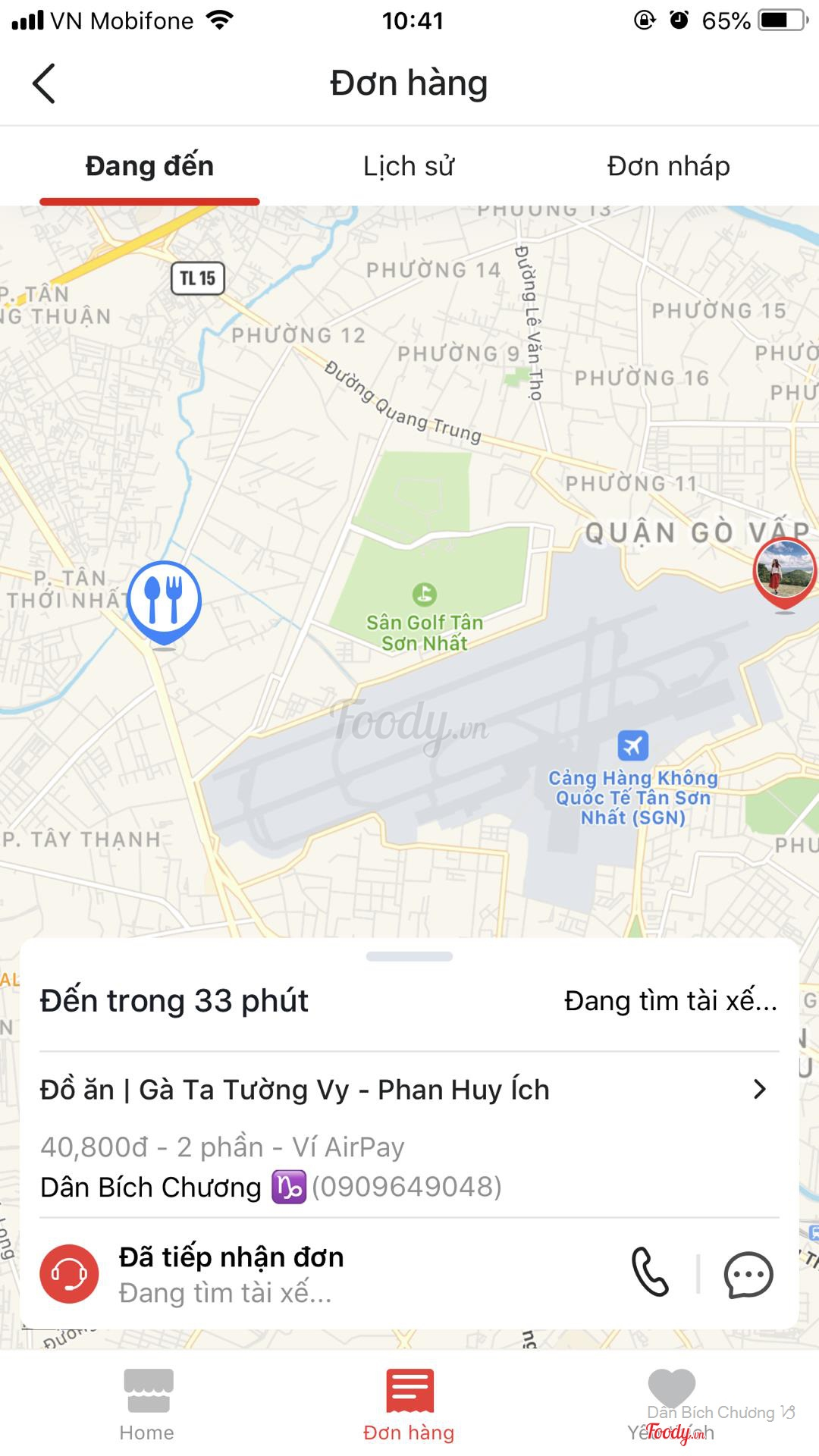
Task: Call support via the phone icon
Action: 650,1272
